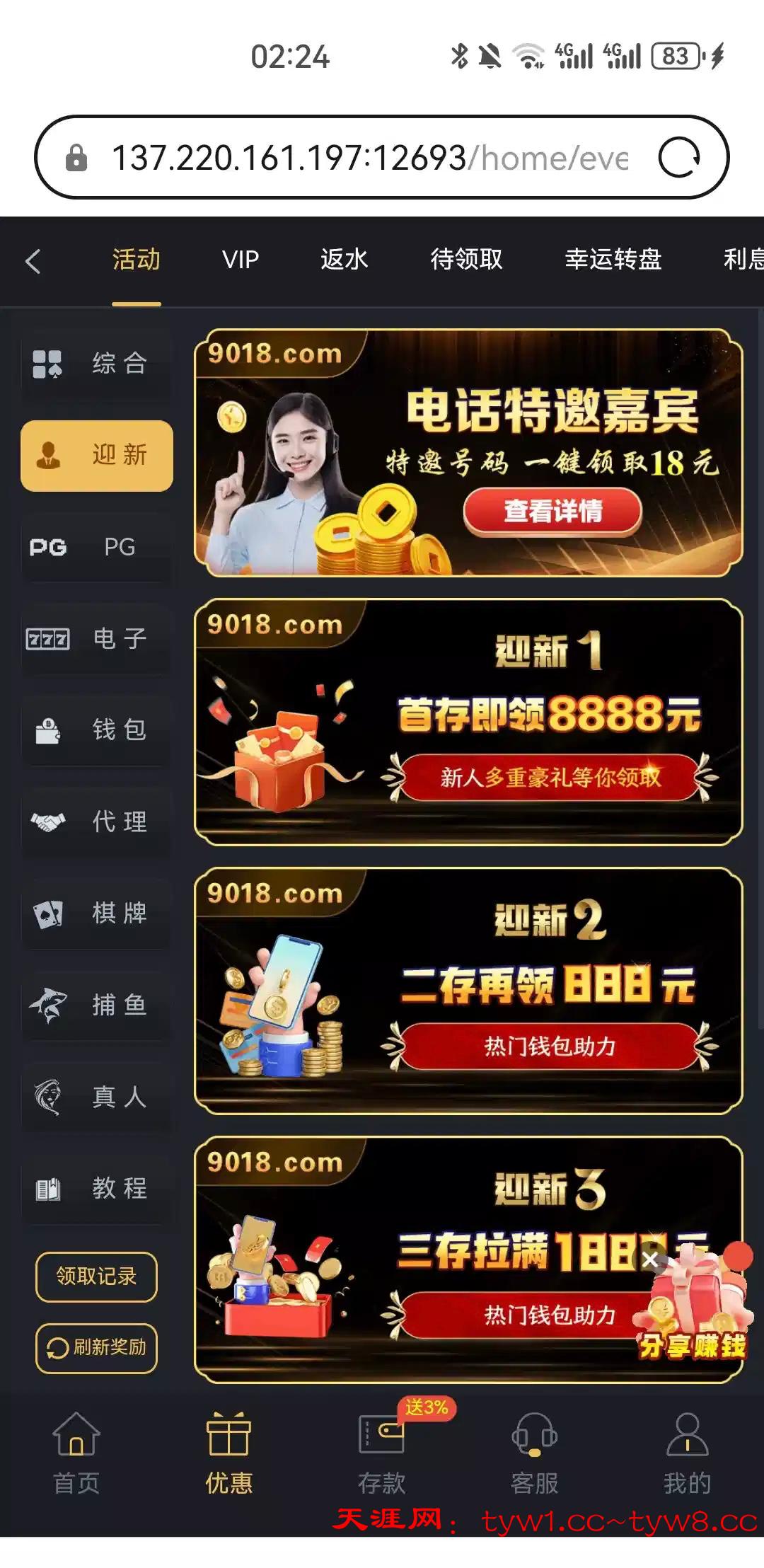Tap the 刷新奖励 button
Image resolution: width=764 pixels, height=1568 pixels.
(x=96, y=1347)
